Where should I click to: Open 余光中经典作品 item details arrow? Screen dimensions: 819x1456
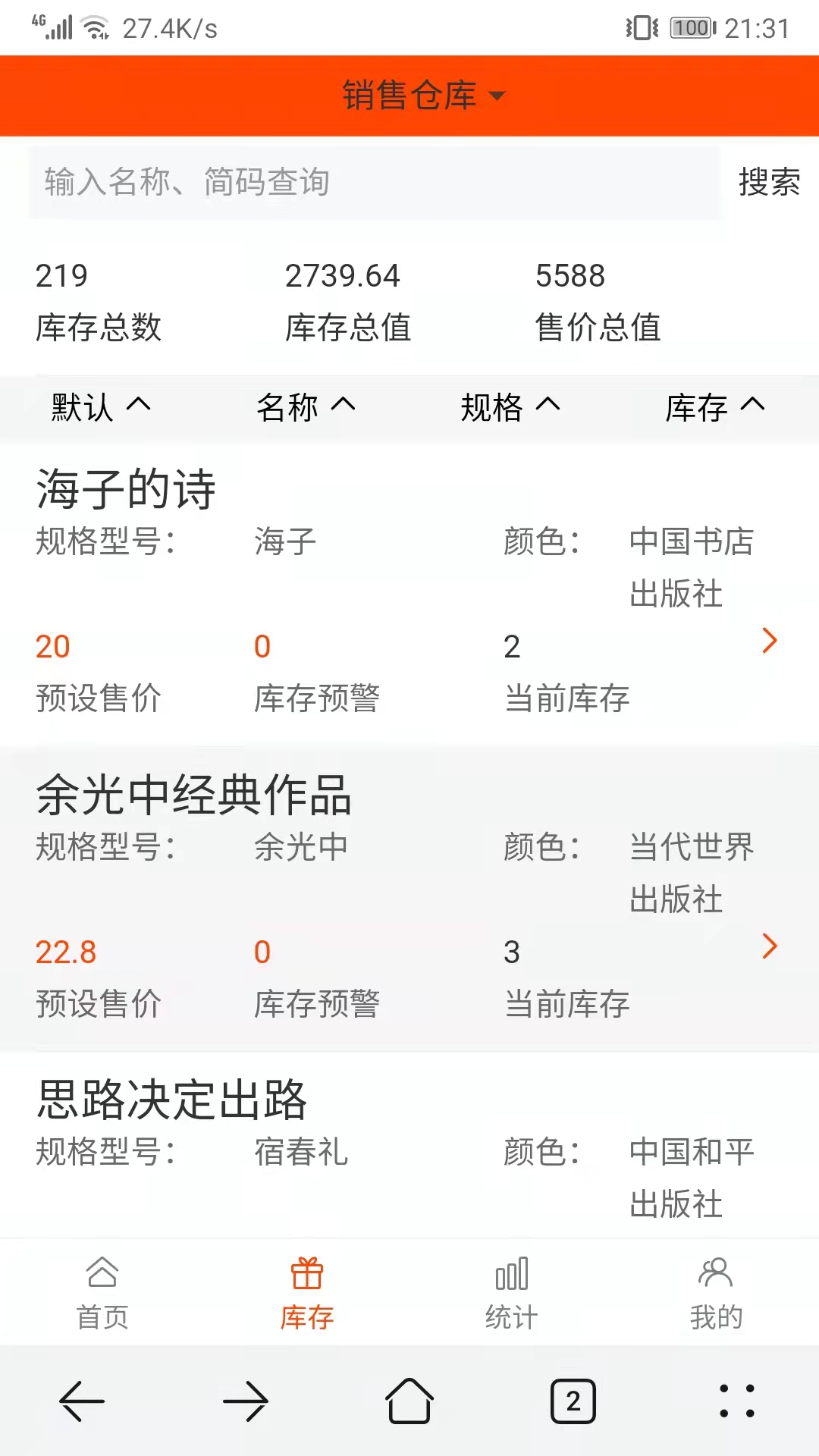click(770, 946)
